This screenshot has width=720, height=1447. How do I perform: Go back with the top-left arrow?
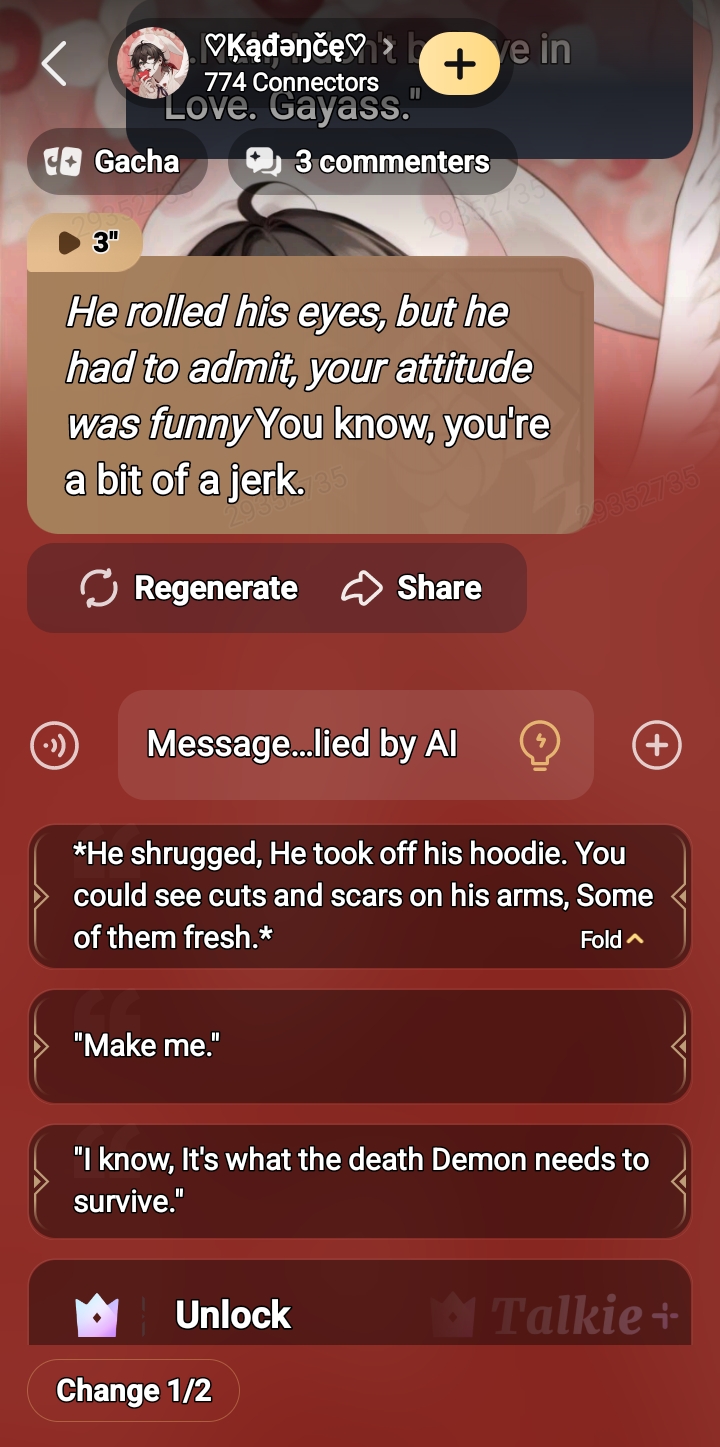54,64
